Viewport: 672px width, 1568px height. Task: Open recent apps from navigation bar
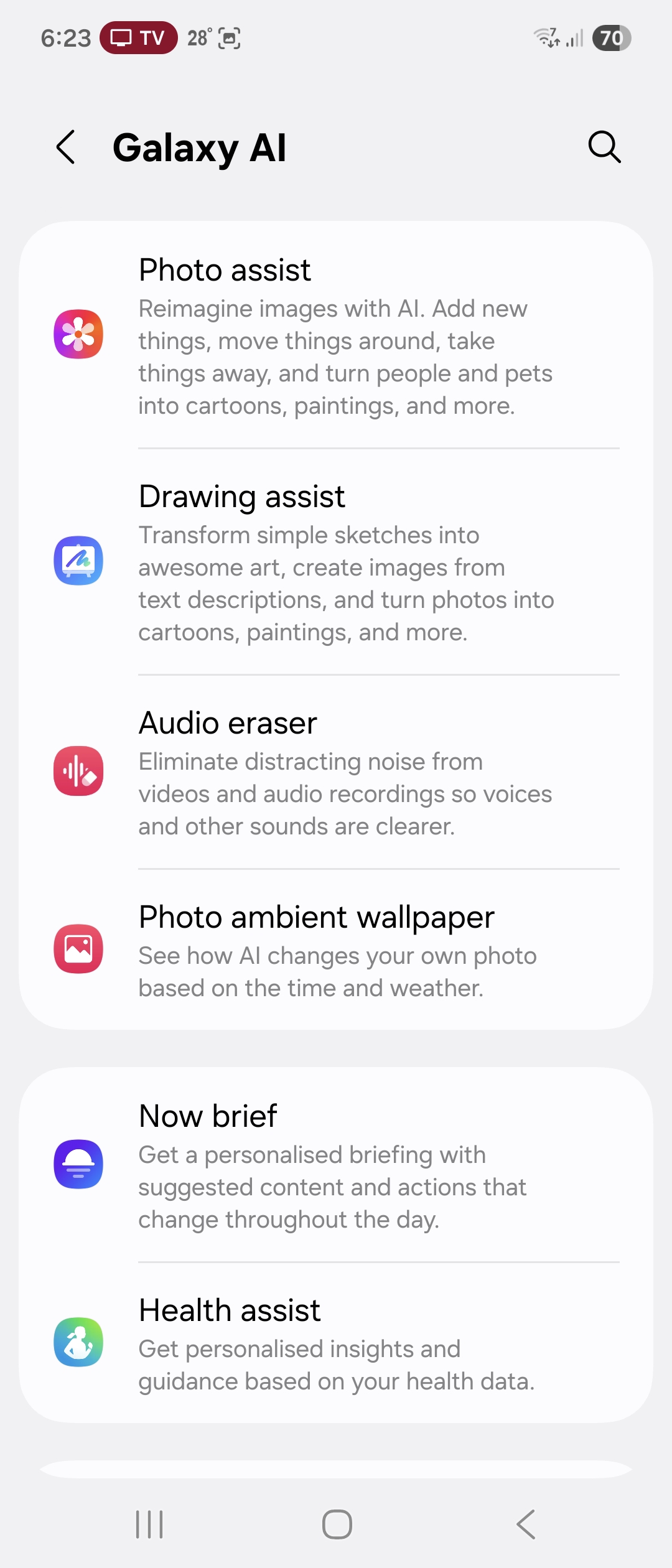coord(149,1524)
